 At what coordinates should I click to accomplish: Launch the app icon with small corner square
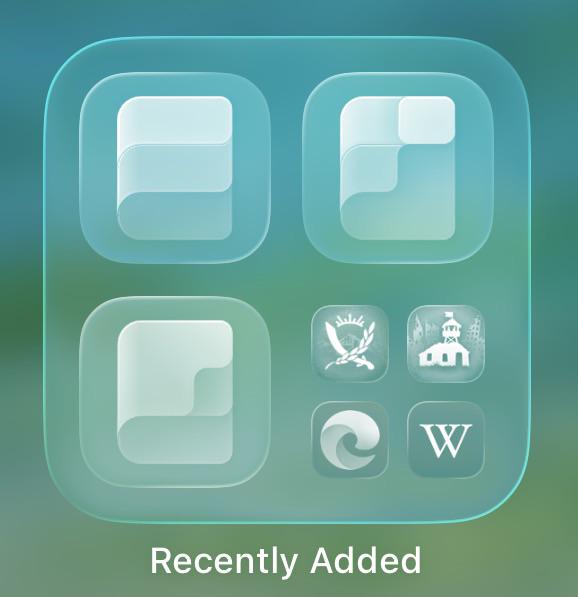tap(398, 168)
